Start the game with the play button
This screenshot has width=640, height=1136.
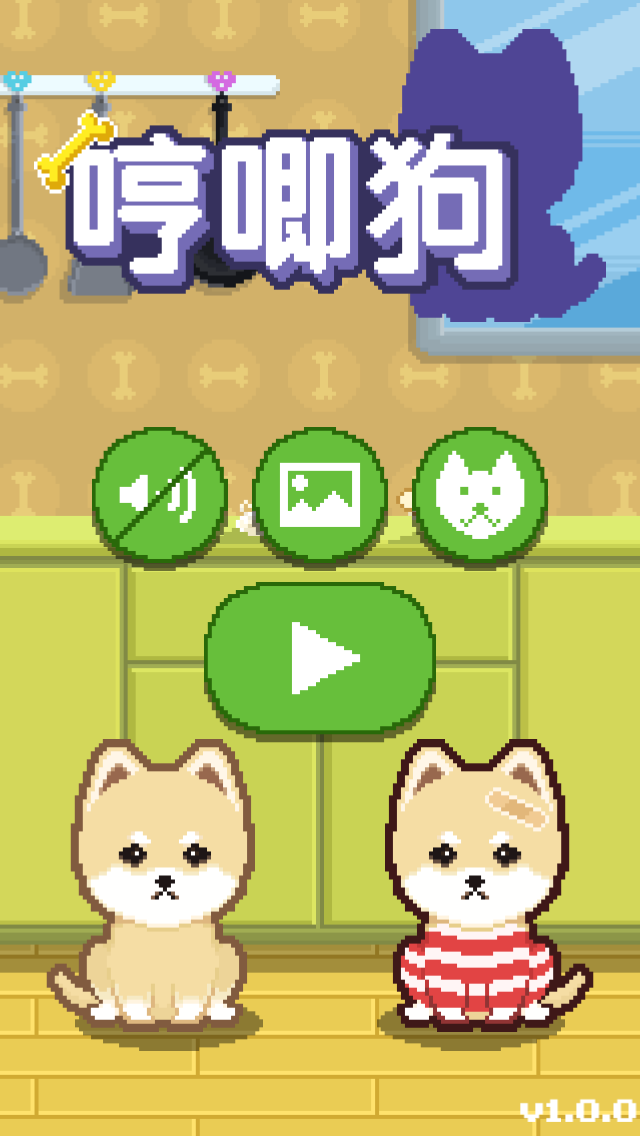(x=320, y=658)
